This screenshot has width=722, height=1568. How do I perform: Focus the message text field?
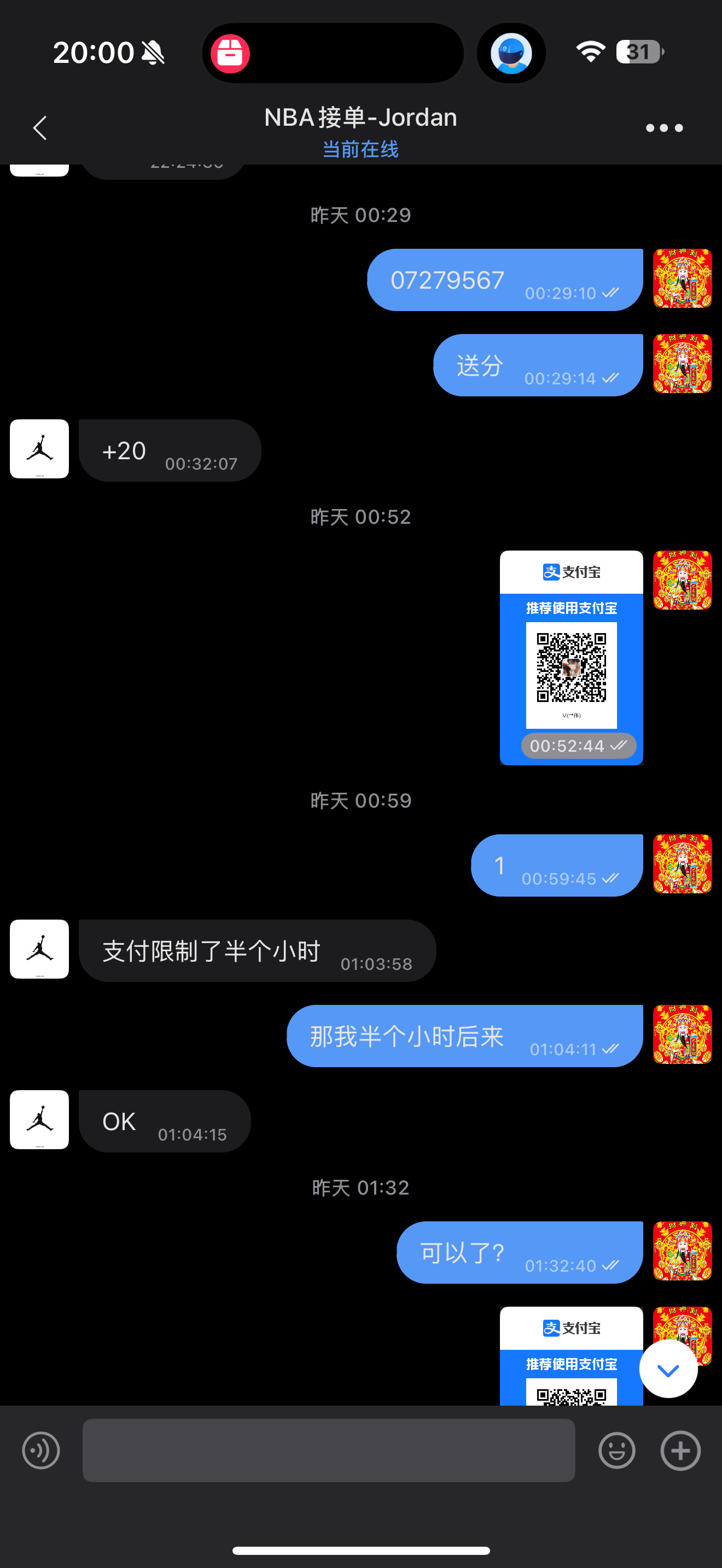click(329, 1450)
